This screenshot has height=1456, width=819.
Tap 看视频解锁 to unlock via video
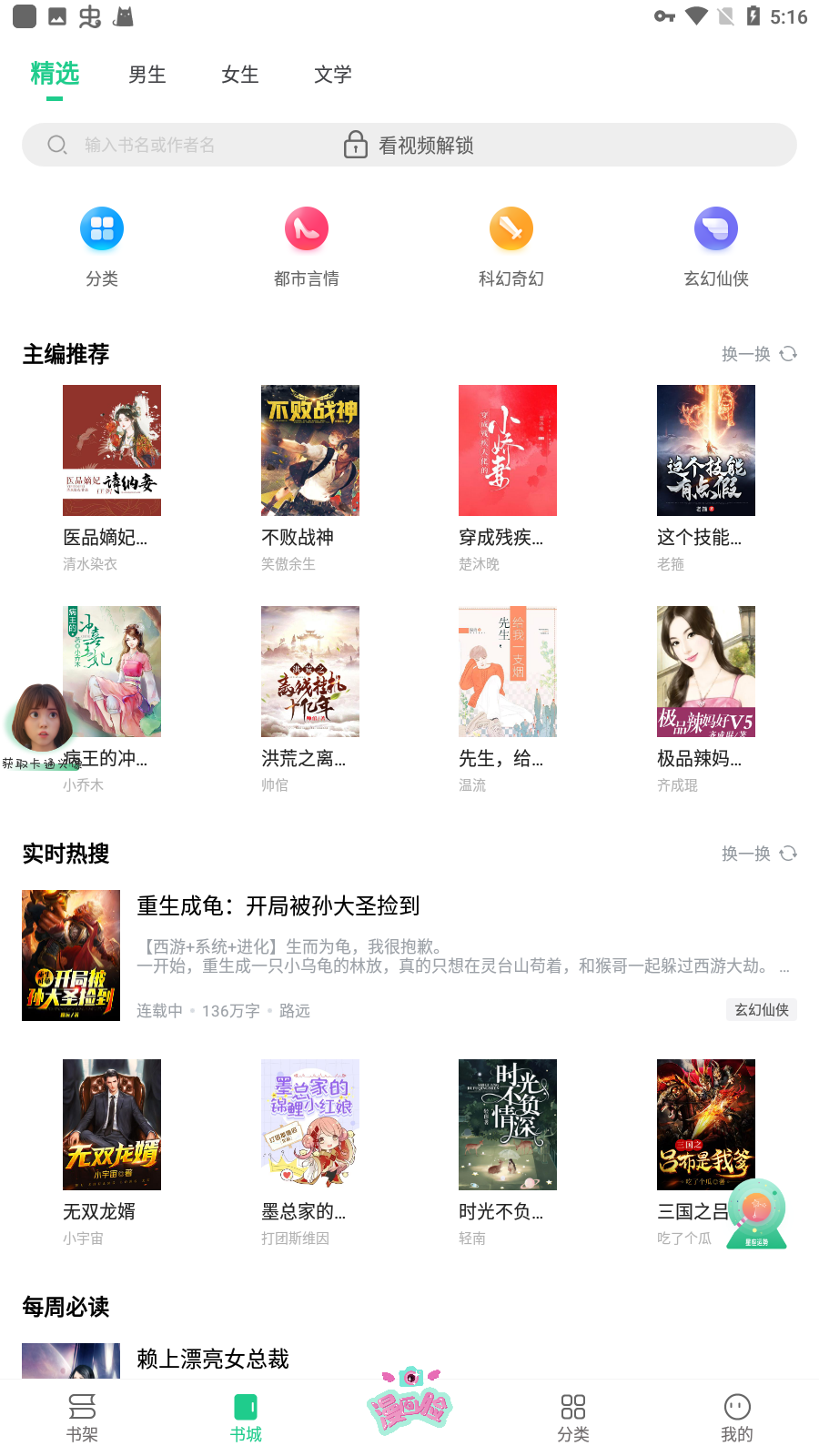pyautogui.click(x=409, y=145)
